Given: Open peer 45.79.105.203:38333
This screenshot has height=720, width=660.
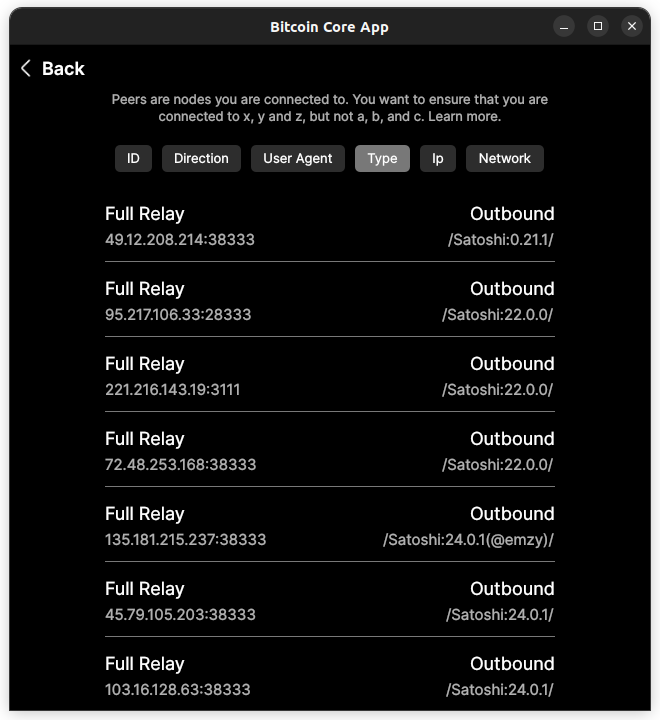Looking at the screenshot, I should [330, 600].
